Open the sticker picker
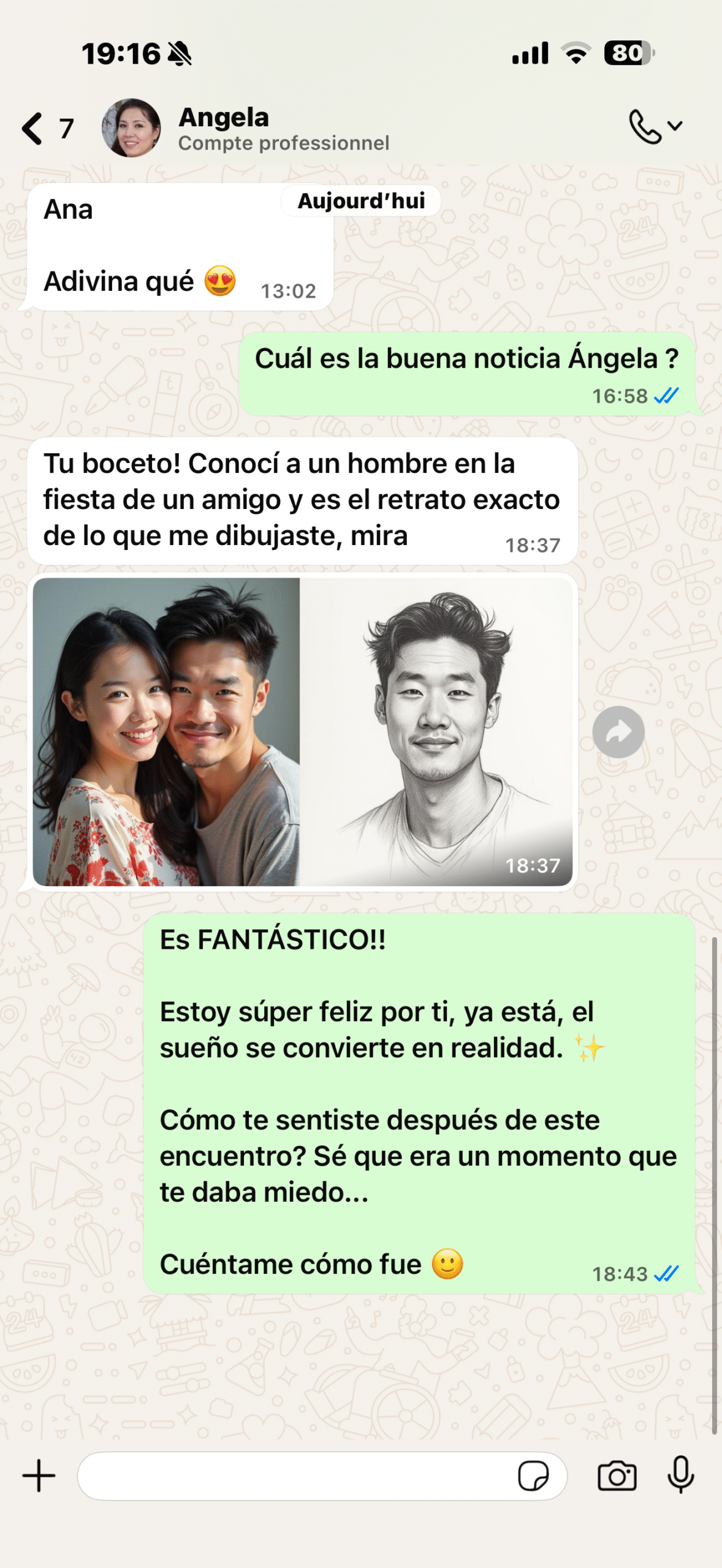 [x=533, y=1476]
